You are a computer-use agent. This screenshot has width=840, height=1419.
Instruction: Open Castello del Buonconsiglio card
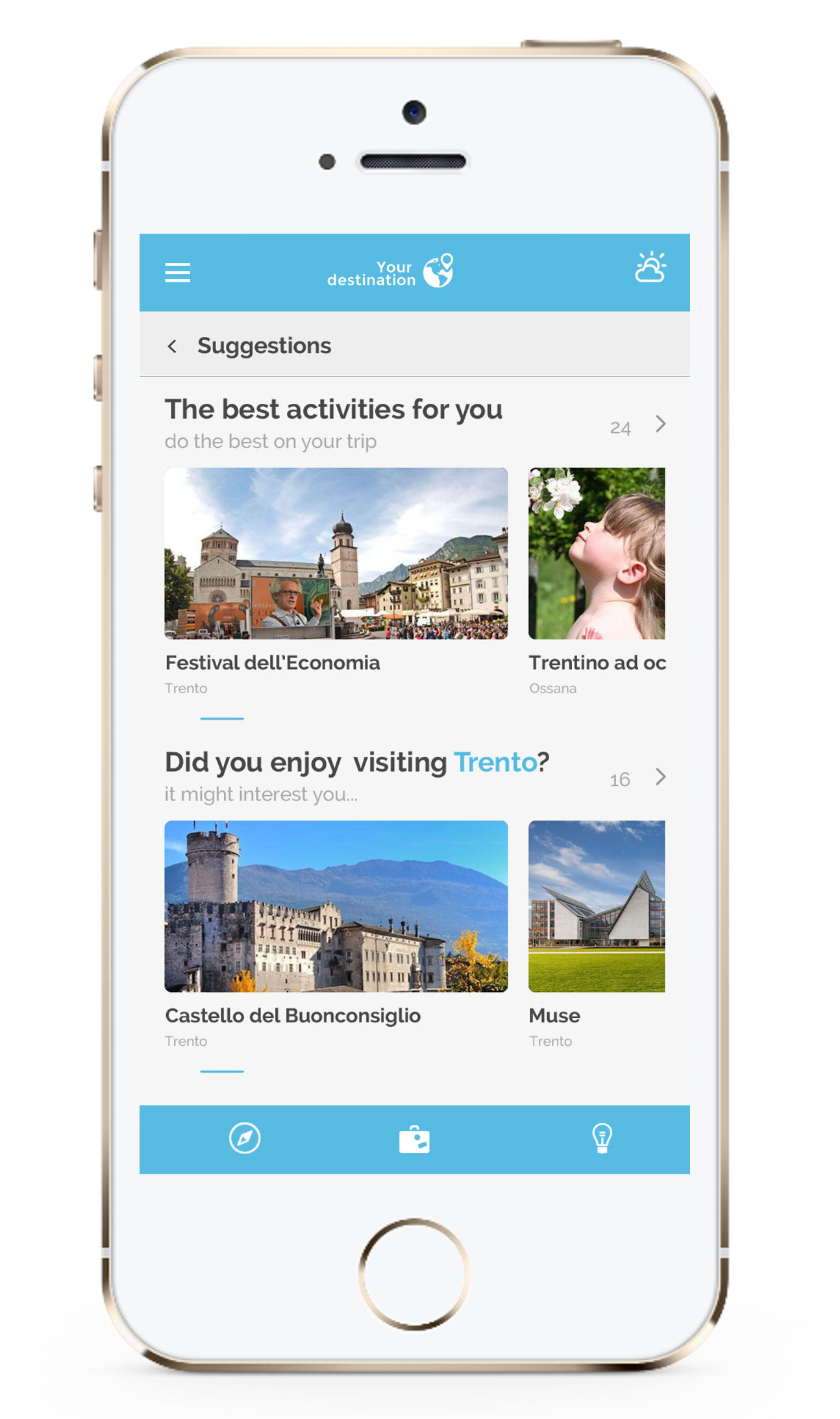tap(336, 906)
